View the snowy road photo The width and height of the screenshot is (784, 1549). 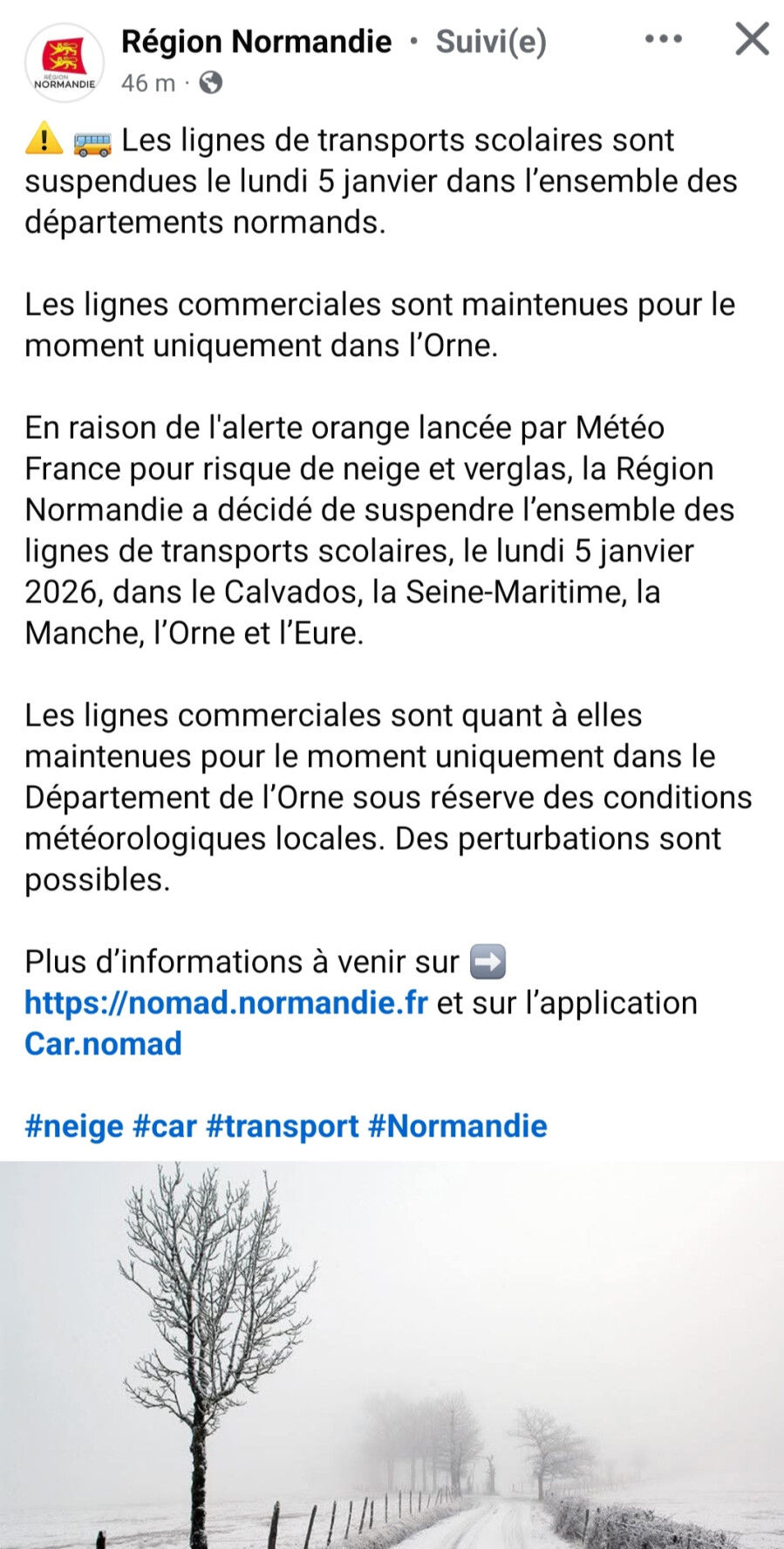392,1355
